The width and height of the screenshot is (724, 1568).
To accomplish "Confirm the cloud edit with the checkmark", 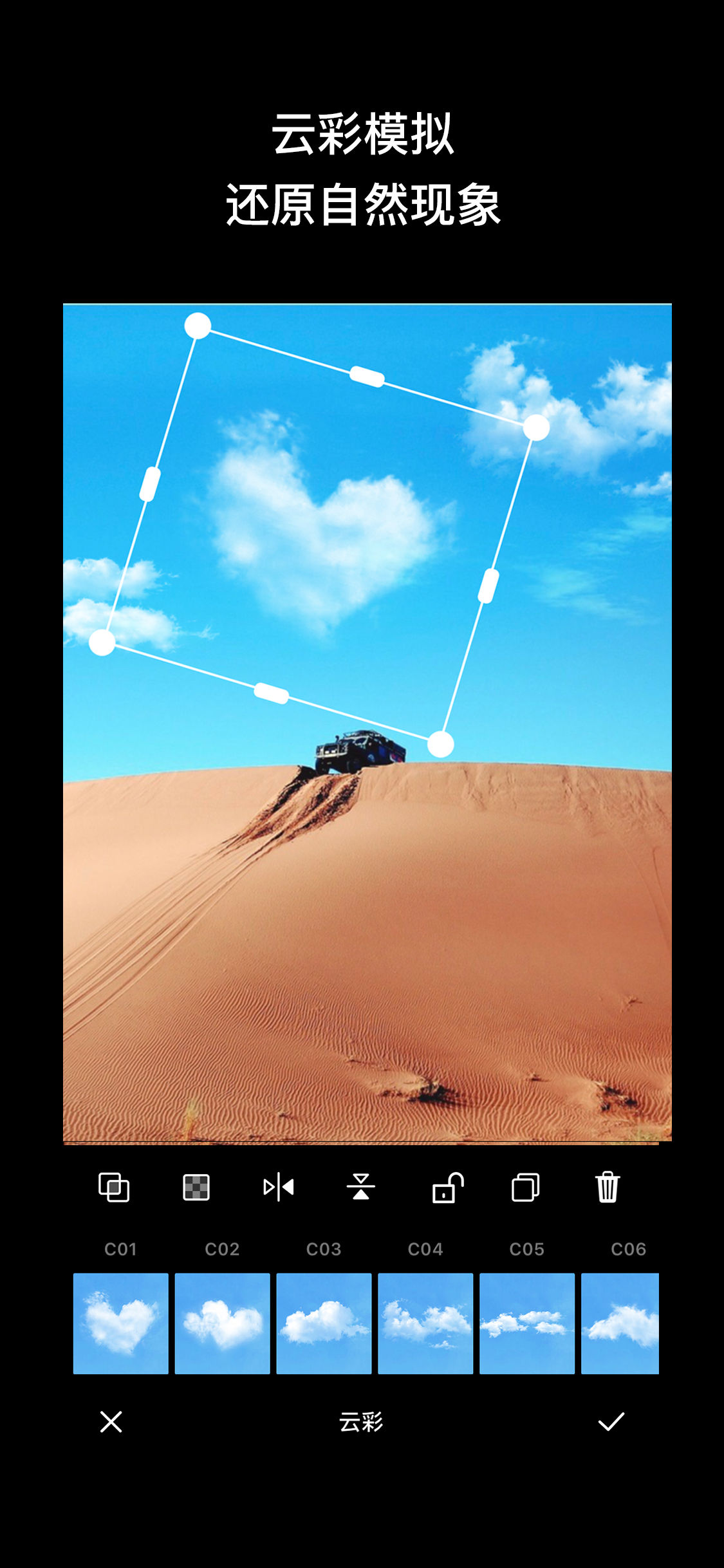I will [x=611, y=1422].
